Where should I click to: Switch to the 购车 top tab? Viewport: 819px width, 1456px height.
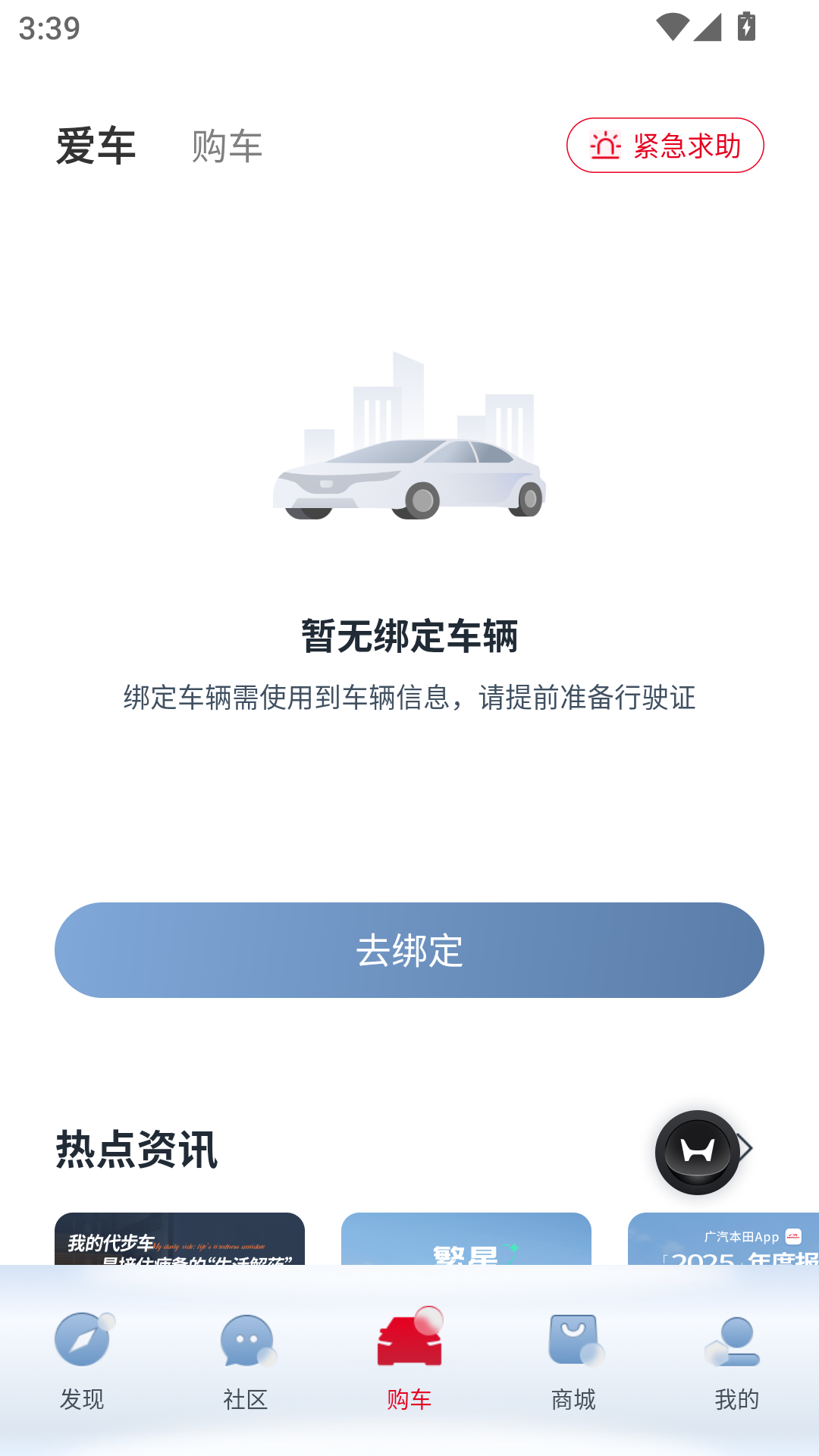[x=225, y=147]
